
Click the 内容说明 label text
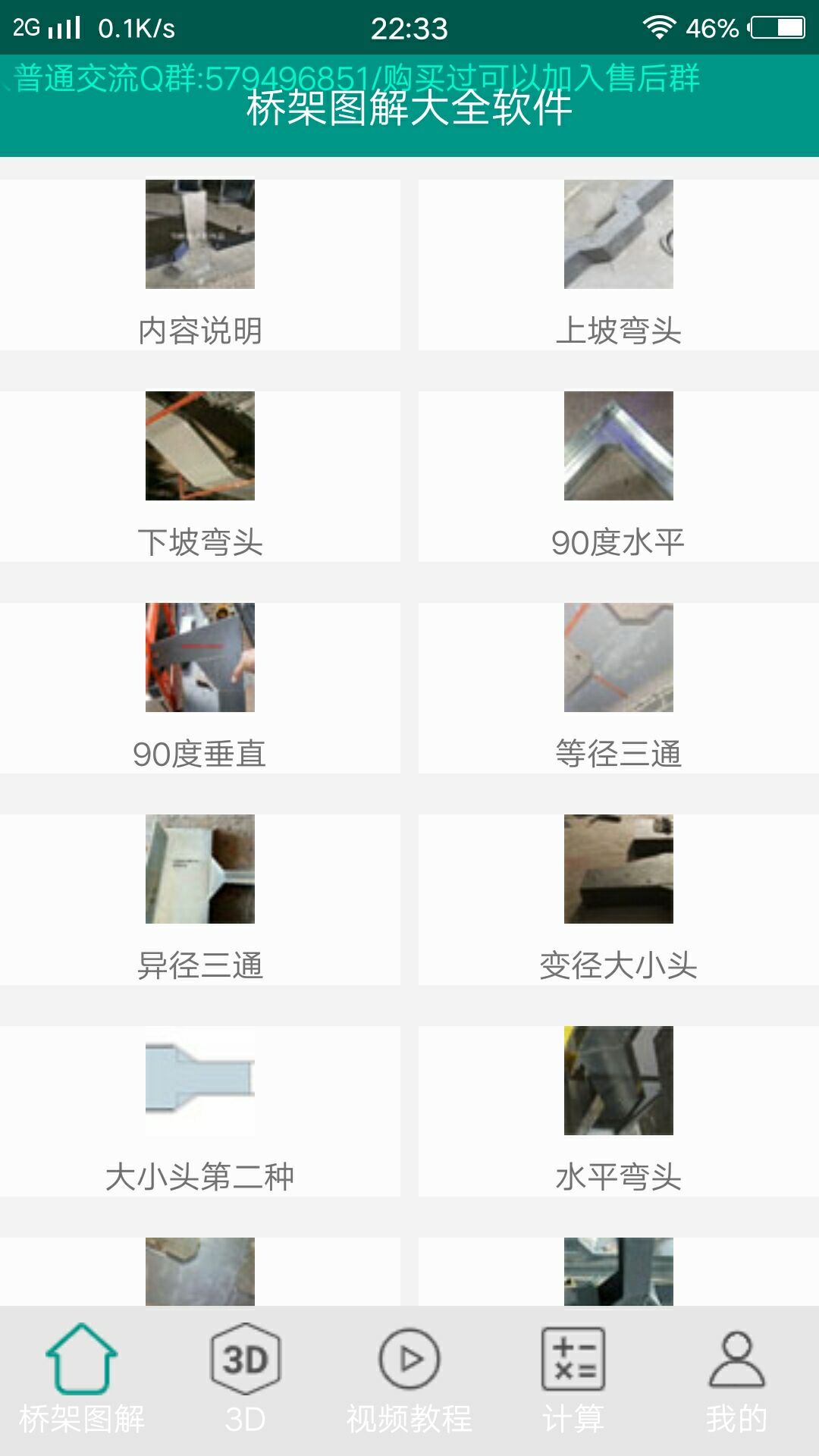[199, 329]
